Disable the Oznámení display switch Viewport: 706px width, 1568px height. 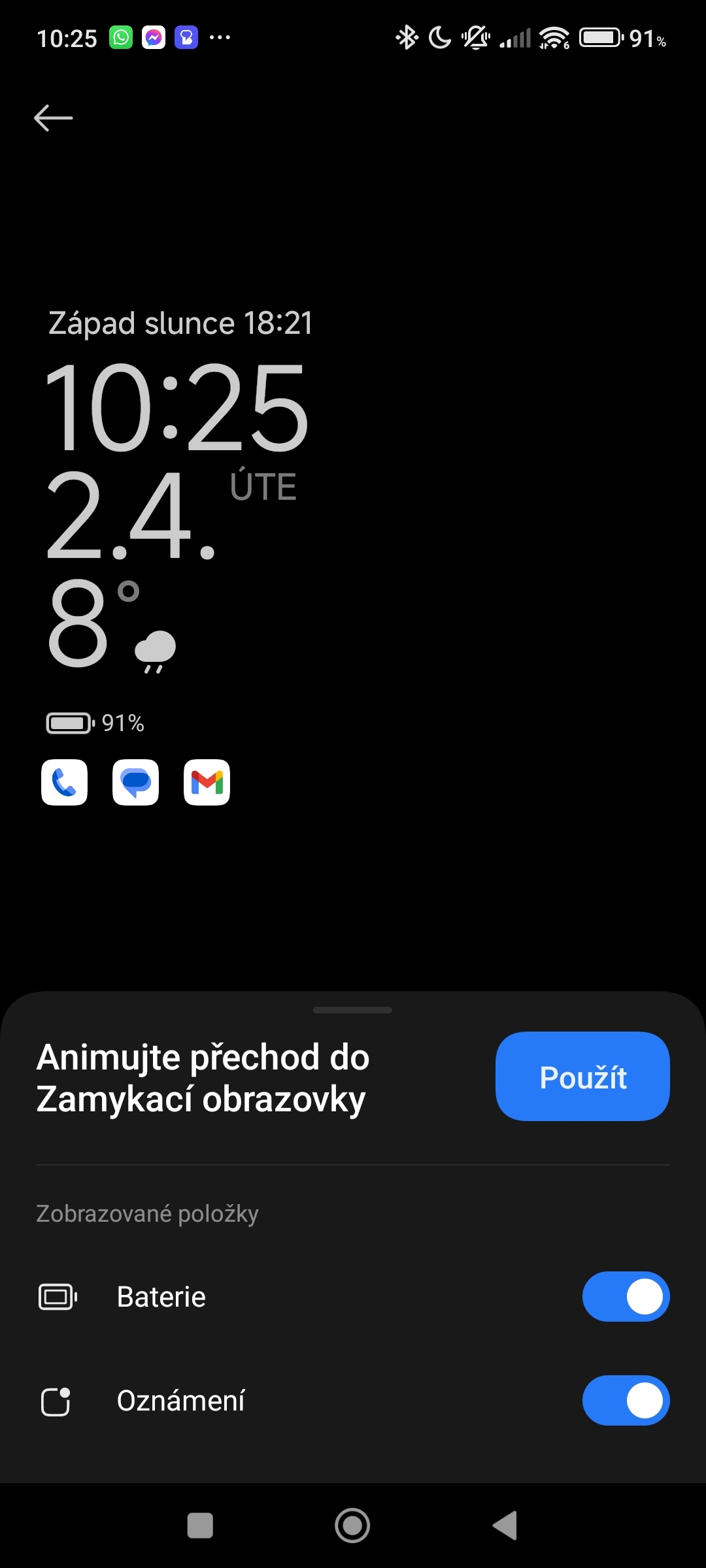click(x=626, y=1401)
